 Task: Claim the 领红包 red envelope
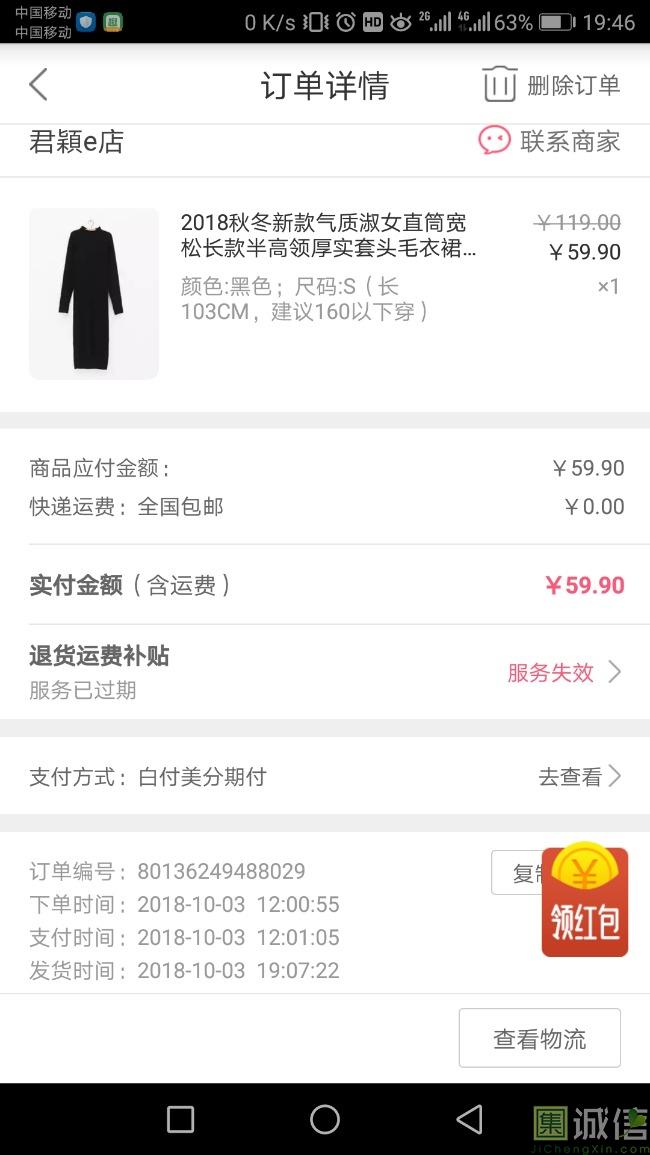coord(585,902)
